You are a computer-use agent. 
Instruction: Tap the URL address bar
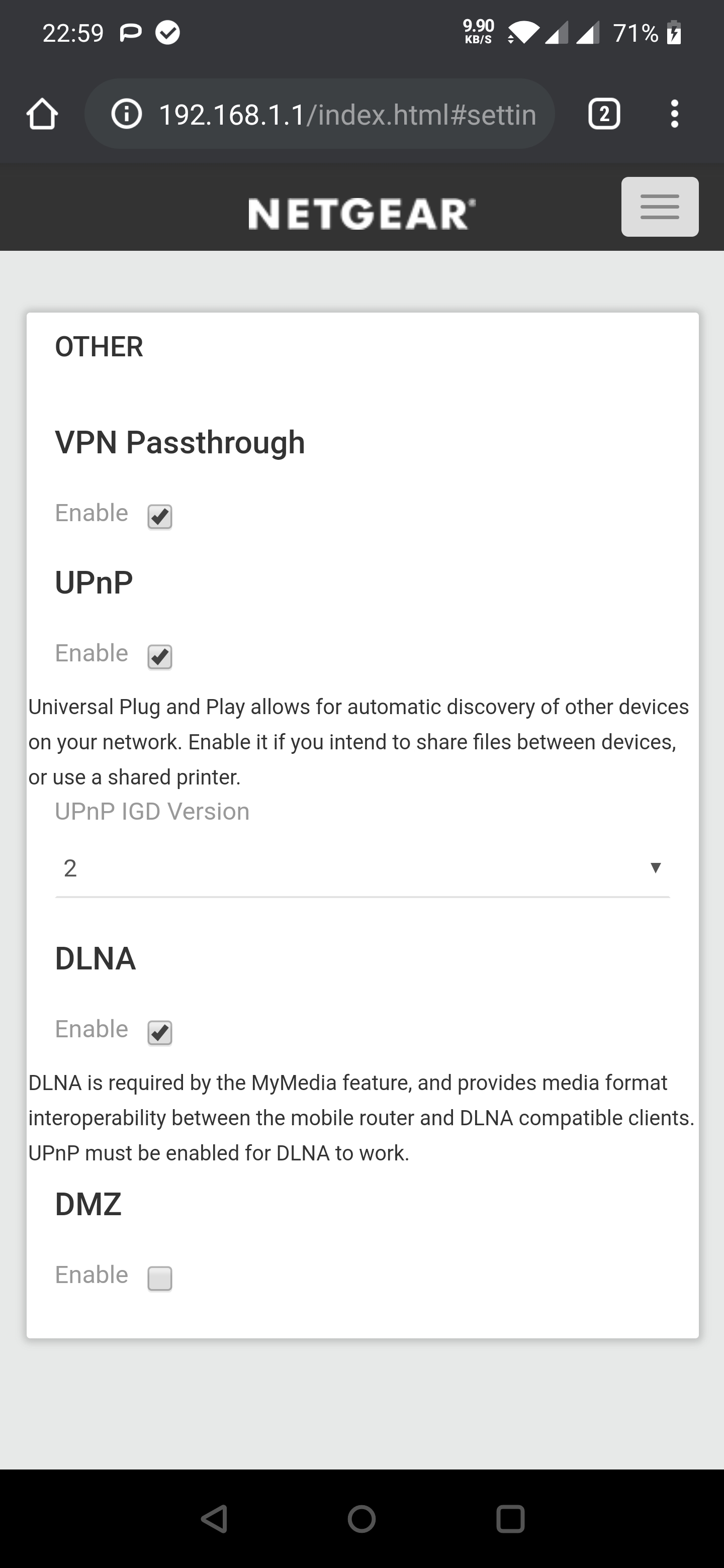point(347,115)
